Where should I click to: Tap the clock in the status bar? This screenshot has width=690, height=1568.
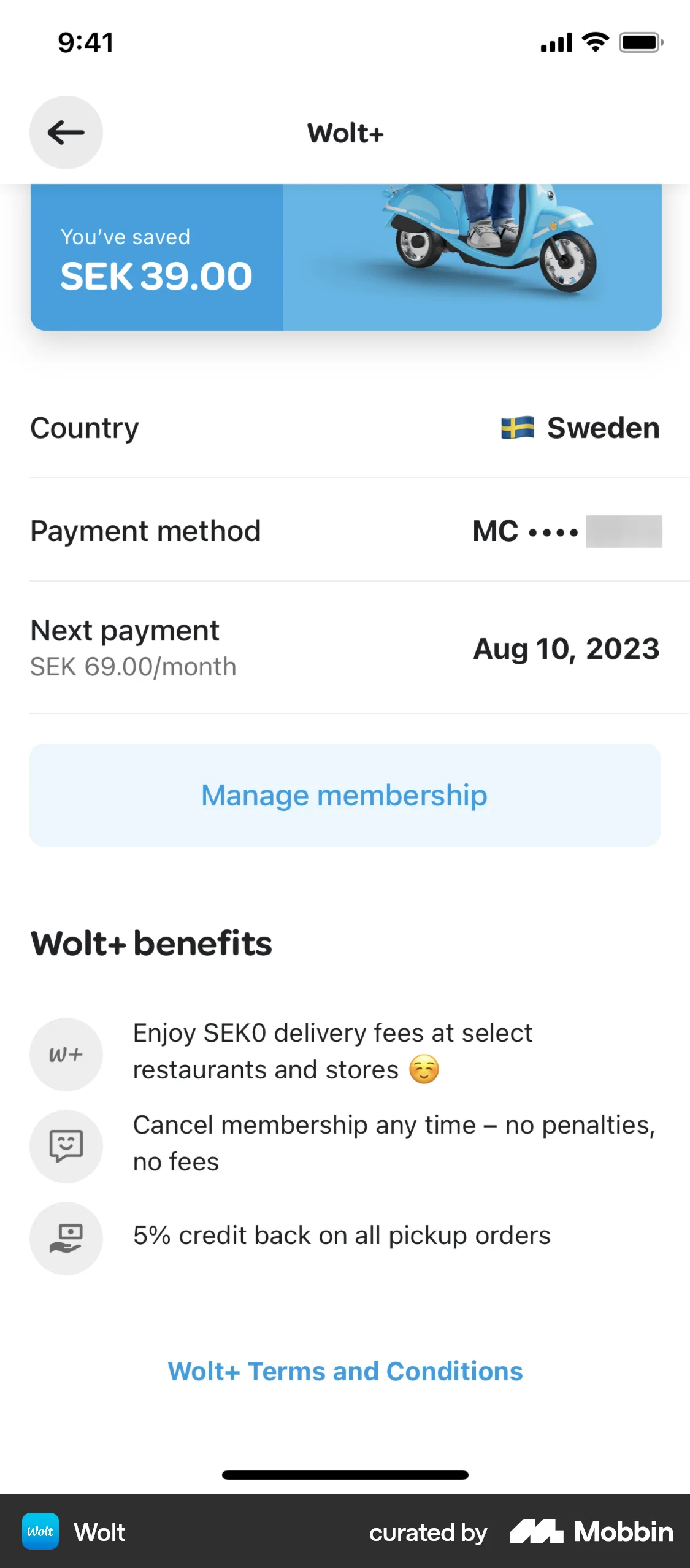pos(85,42)
